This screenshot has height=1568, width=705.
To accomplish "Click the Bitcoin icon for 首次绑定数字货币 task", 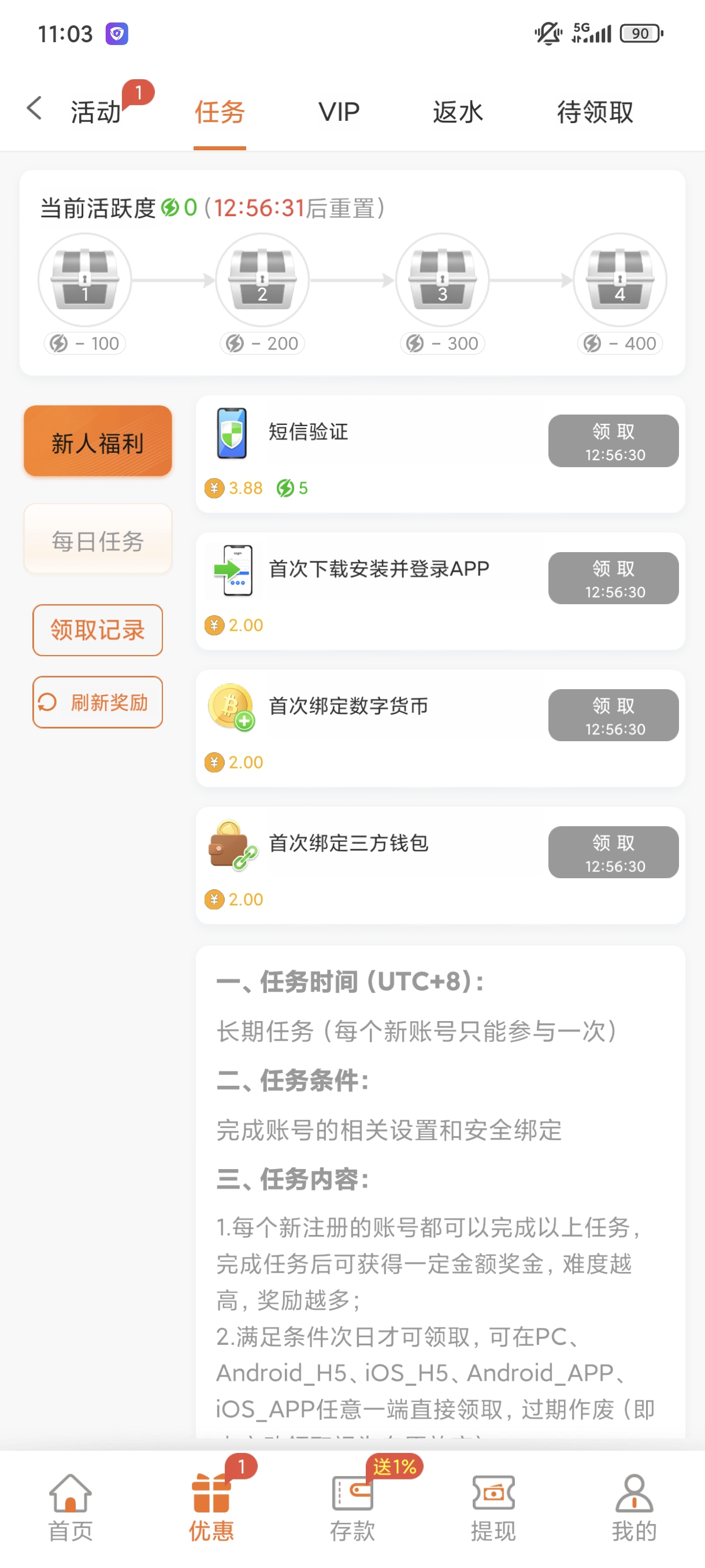I will coord(232,708).
